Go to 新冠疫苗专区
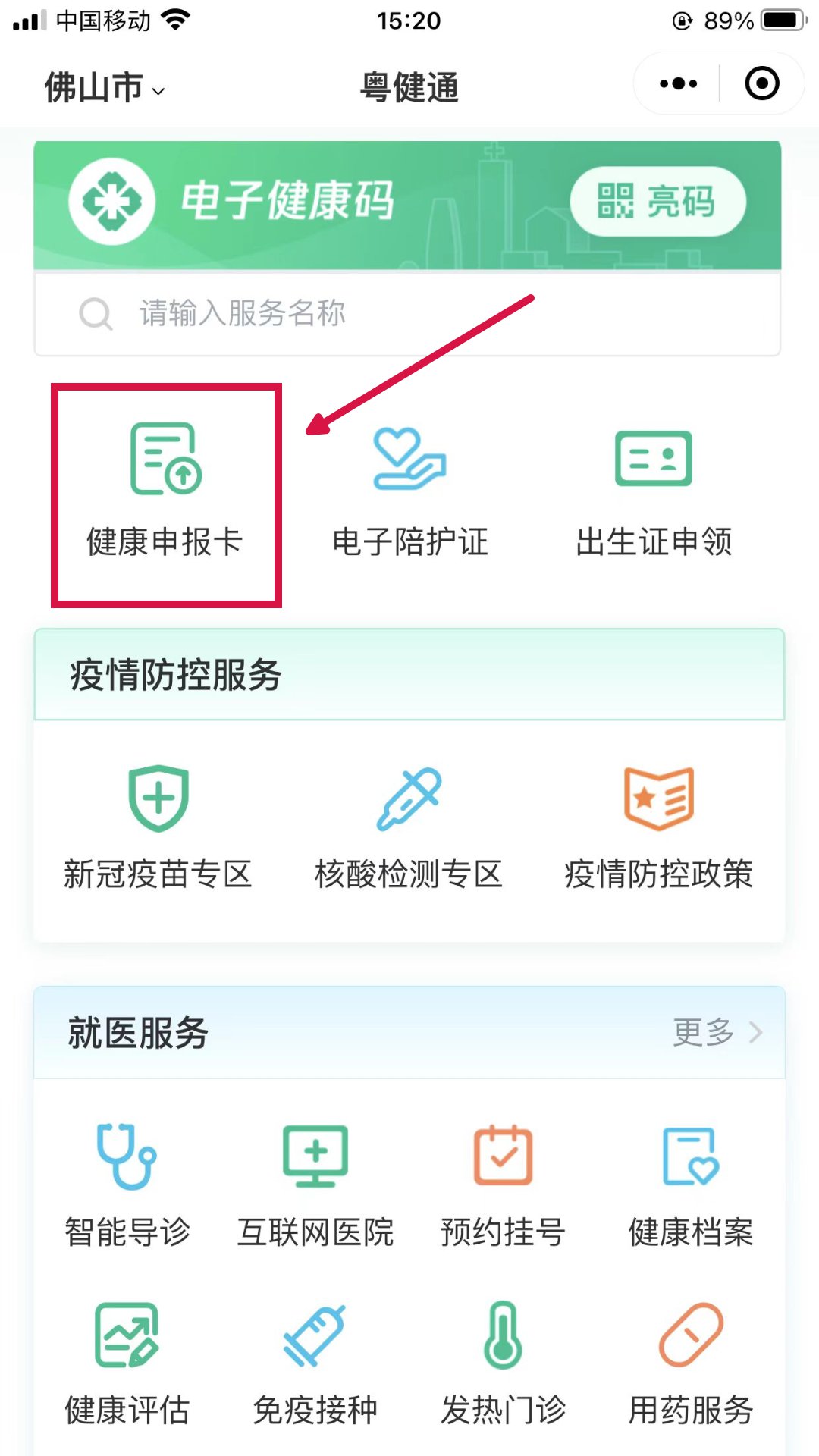The image size is (819, 1456). pos(158,828)
